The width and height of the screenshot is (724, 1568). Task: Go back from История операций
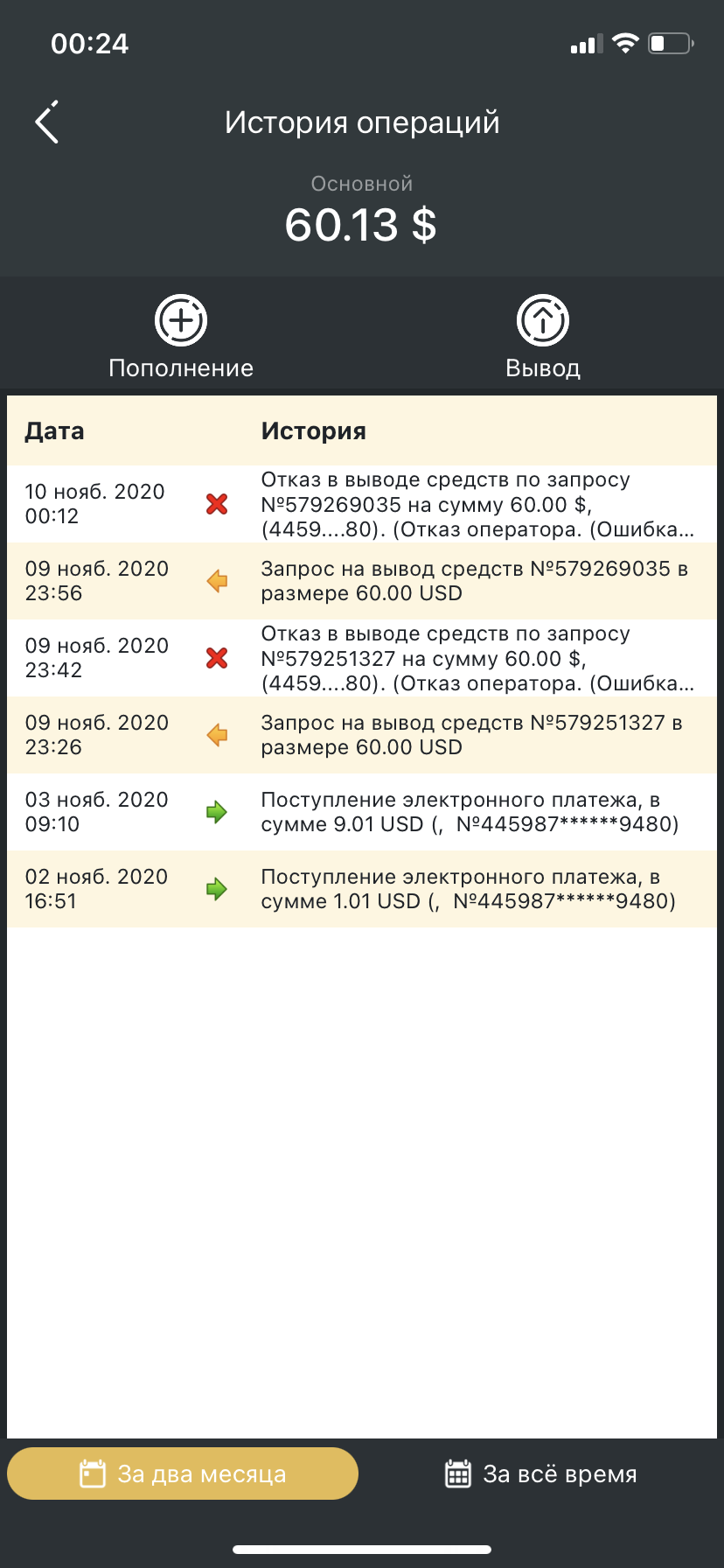(47, 122)
